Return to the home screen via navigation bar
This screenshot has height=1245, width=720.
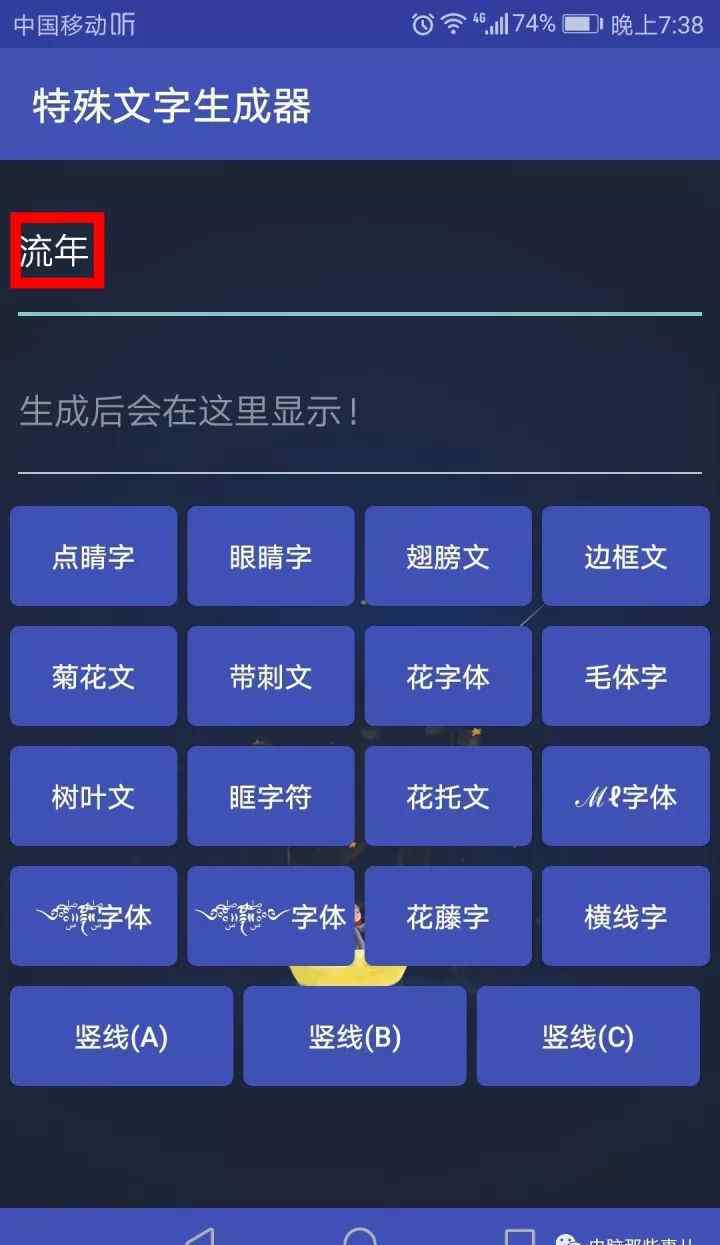pyautogui.click(x=360, y=1236)
